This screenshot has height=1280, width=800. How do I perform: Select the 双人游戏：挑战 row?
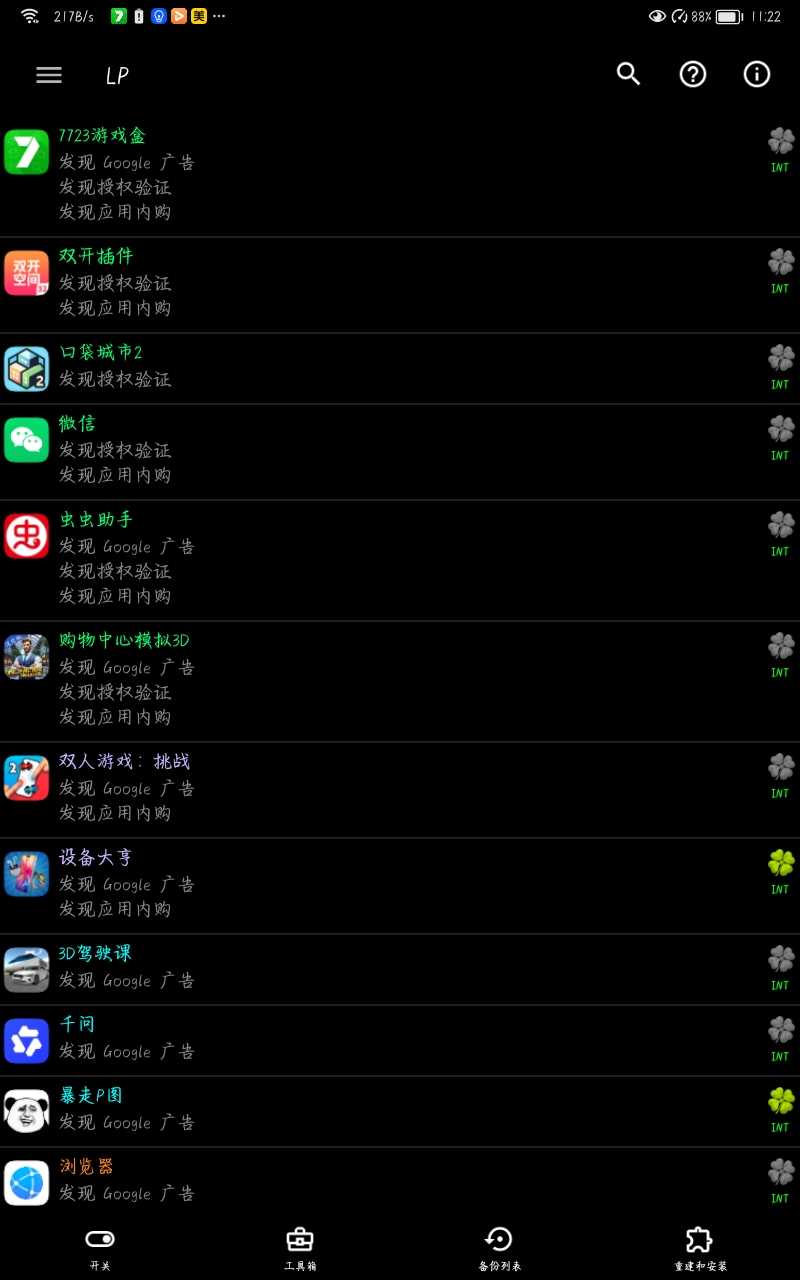300,788
